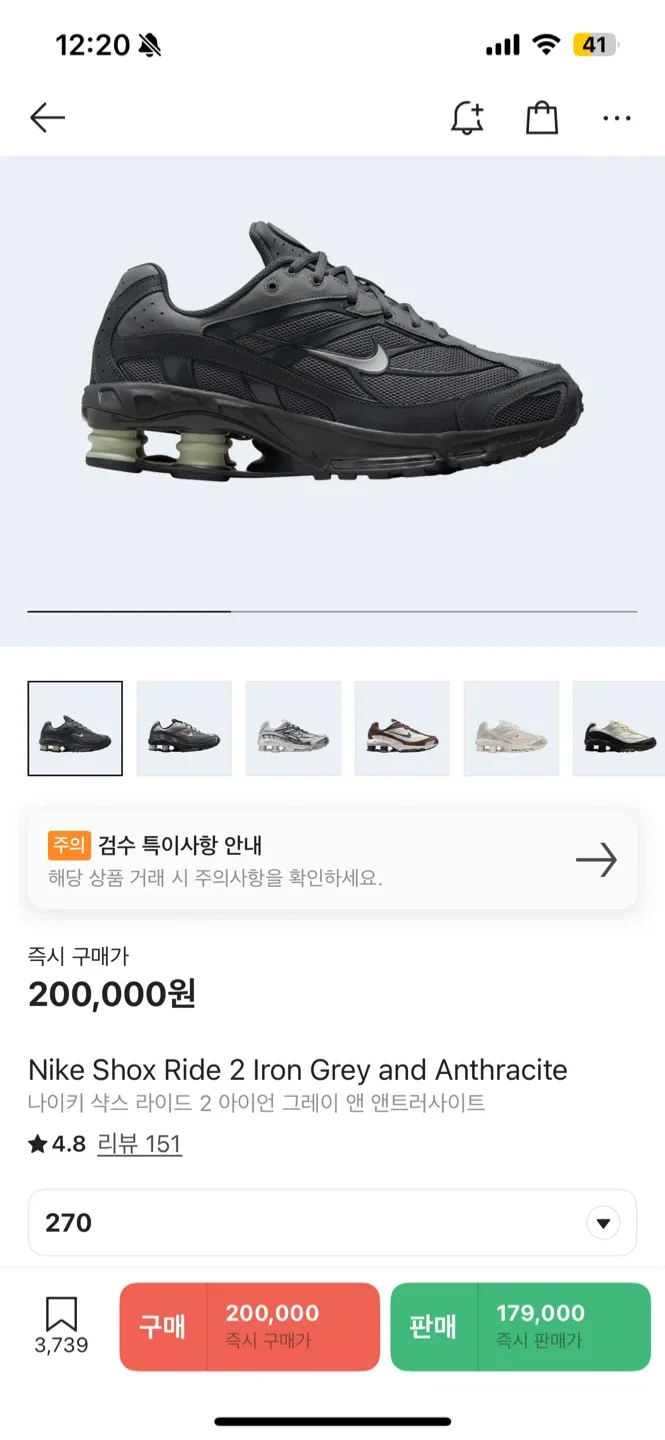
Task: Set a price alert with the bell icon
Action: point(467,118)
